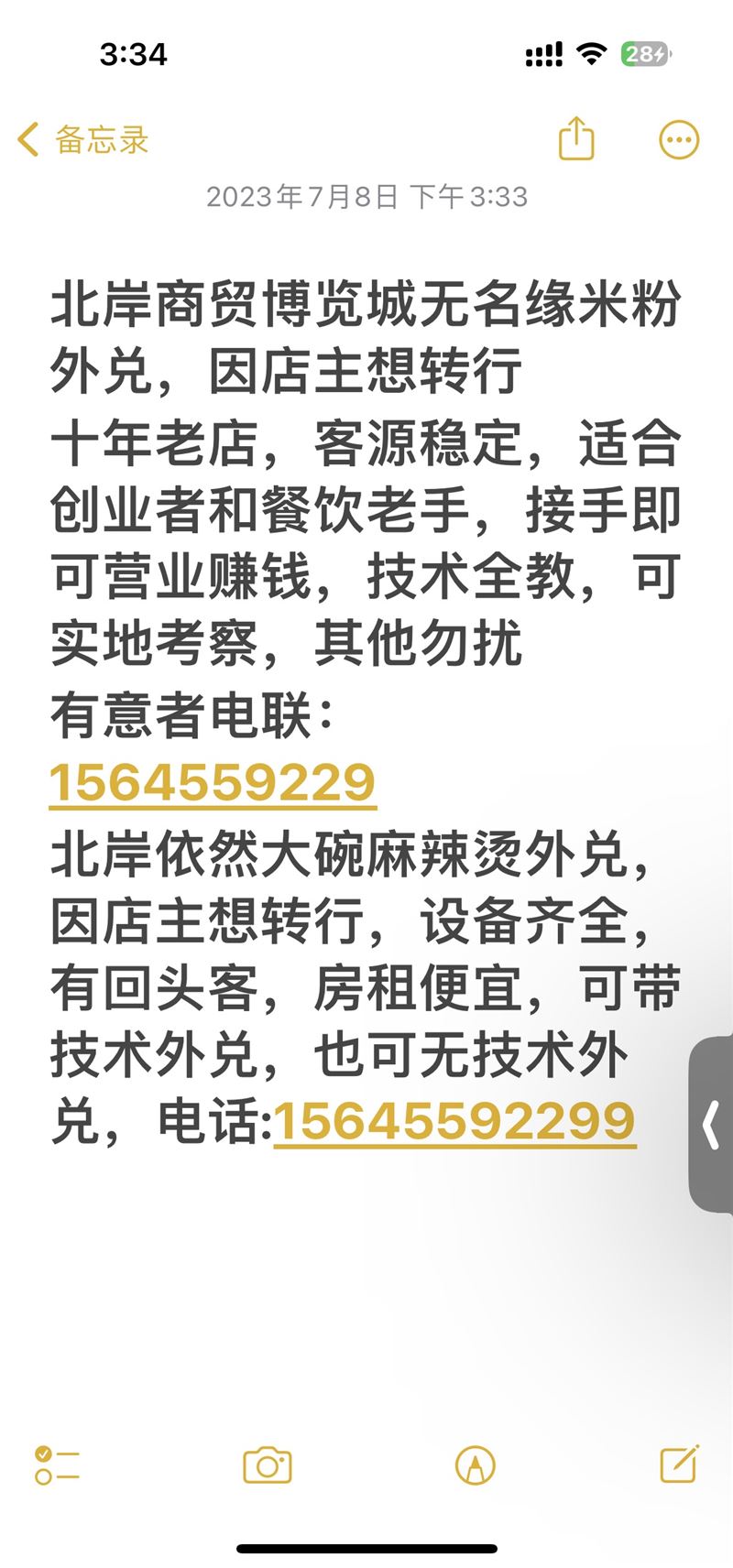This screenshot has width=733, height=1568.
Task: Open the camera attachment option
Action: pos(268,1465)
